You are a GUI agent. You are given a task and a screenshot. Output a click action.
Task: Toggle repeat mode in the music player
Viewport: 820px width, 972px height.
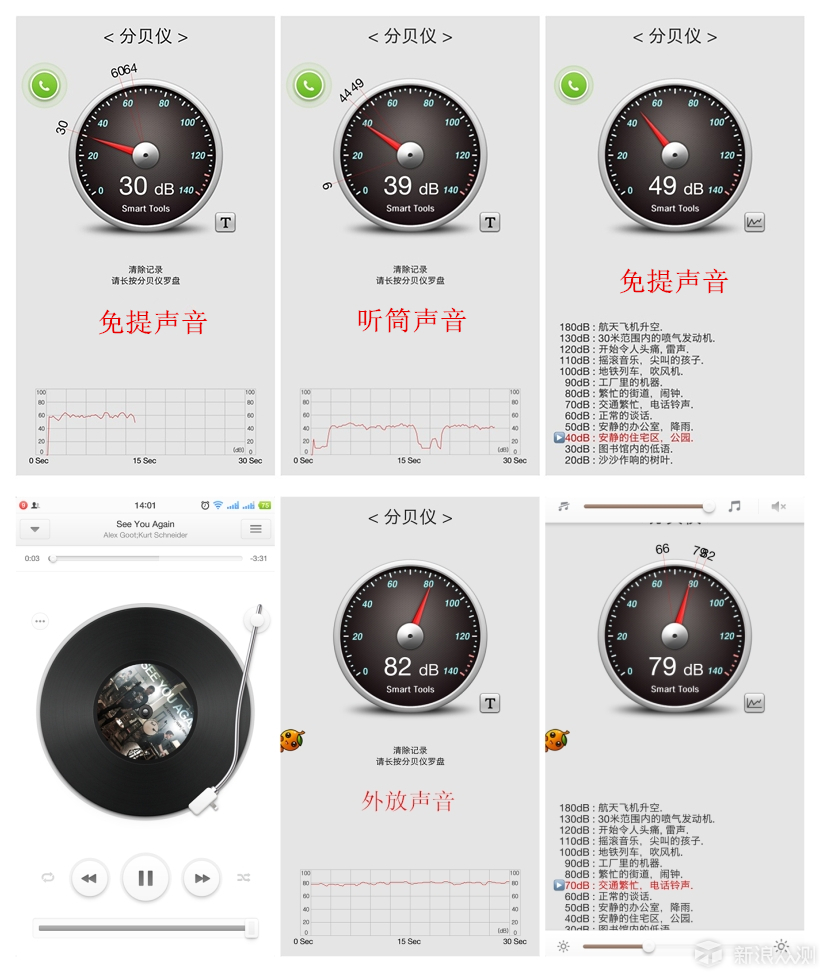(x=47, y=877)
